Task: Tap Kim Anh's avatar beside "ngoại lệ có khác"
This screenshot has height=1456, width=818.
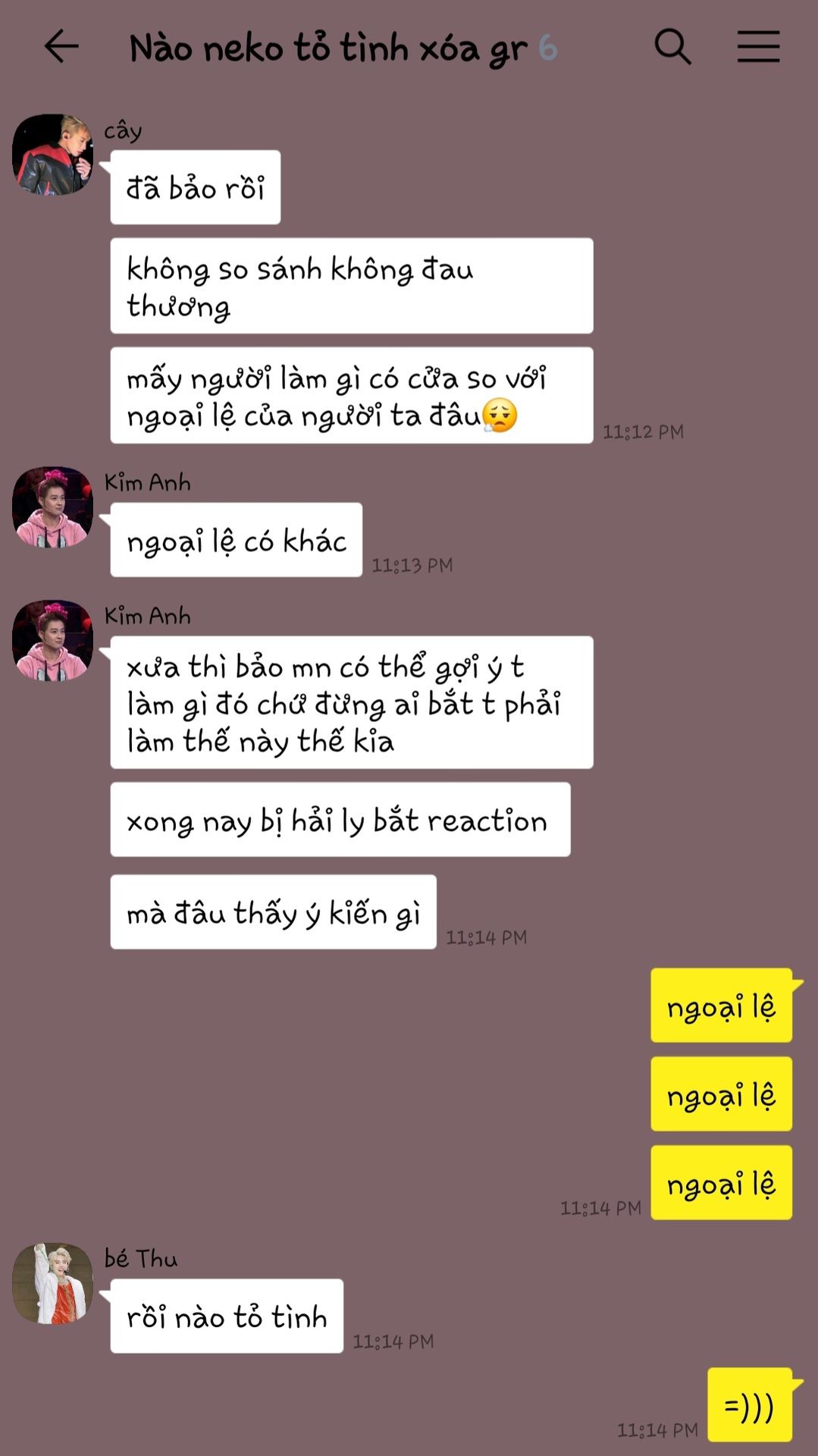Action: [52, 507]
